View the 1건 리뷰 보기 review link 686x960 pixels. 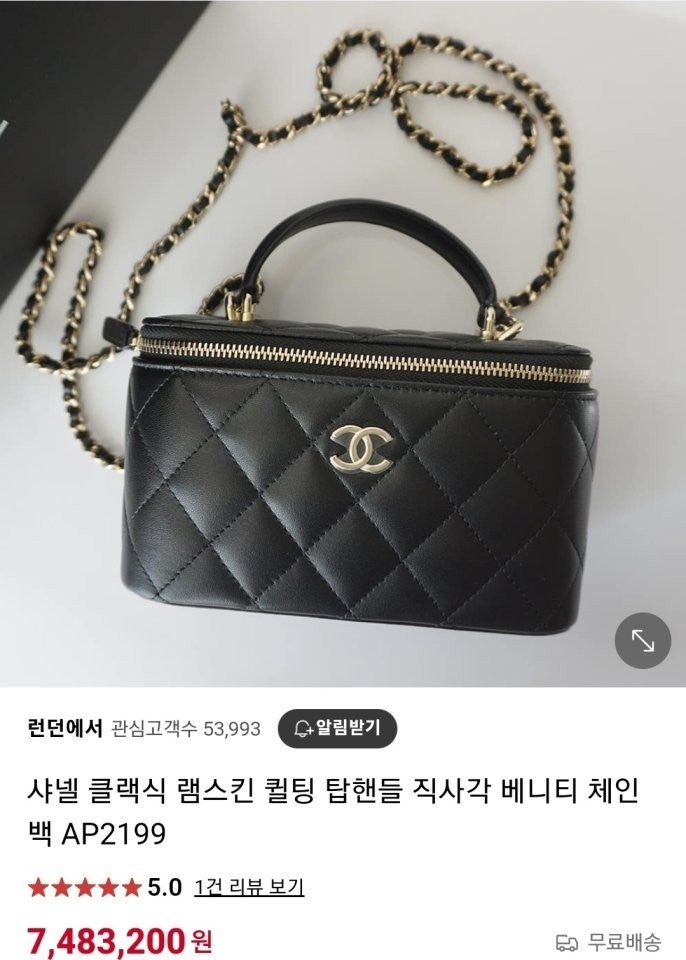coord(249,886)
